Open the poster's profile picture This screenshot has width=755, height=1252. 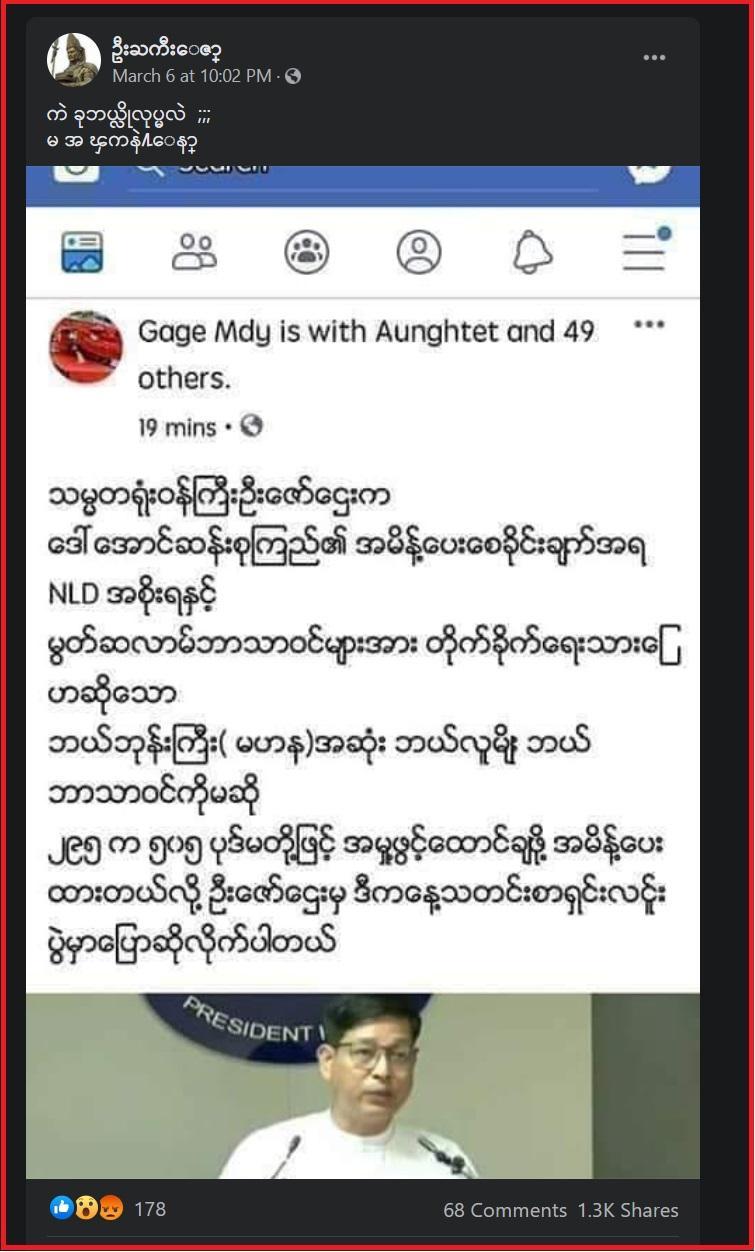73,60
